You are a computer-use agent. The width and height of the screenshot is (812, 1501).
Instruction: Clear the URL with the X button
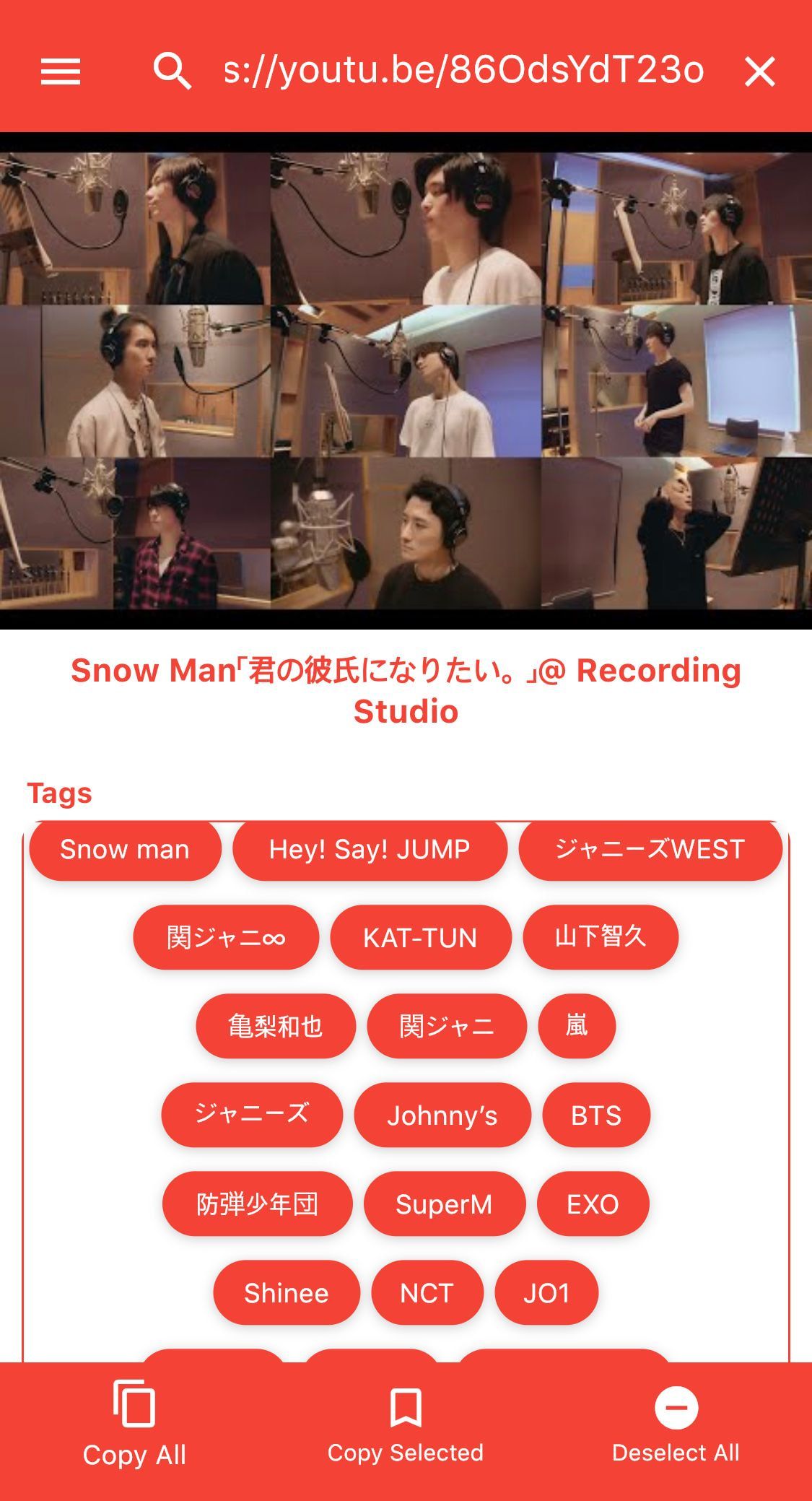759,71
